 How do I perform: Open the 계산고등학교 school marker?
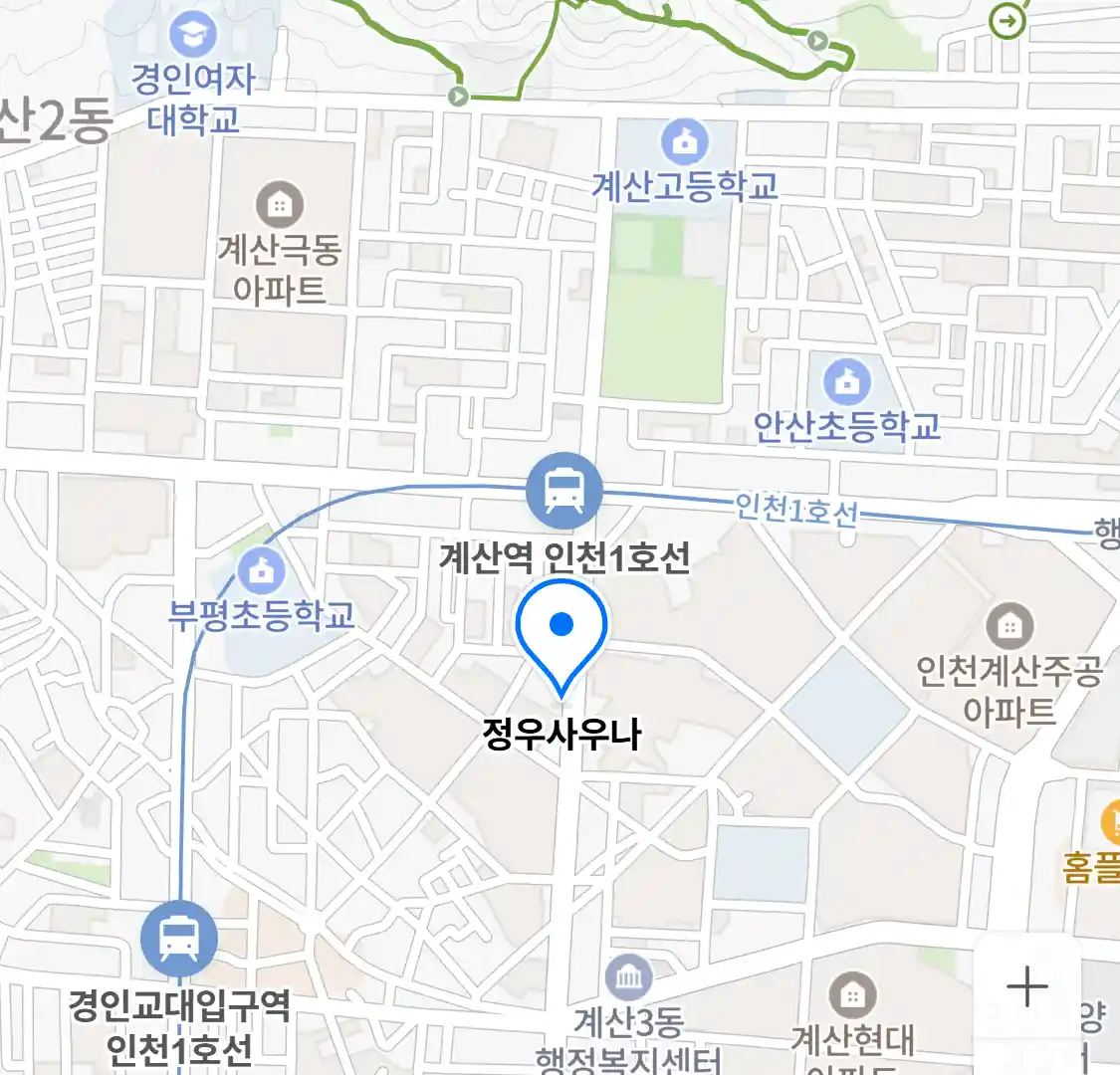685,143
